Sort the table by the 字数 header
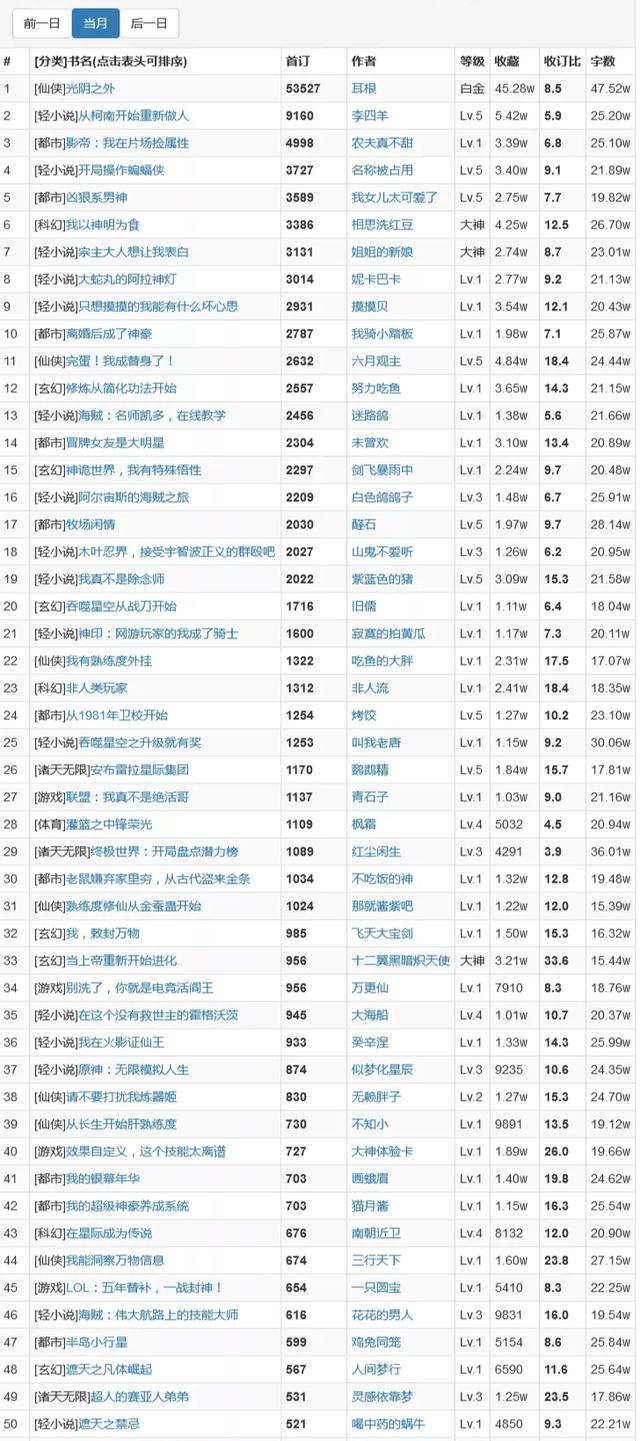640x1441 pixels. click(x=603, y=61)
